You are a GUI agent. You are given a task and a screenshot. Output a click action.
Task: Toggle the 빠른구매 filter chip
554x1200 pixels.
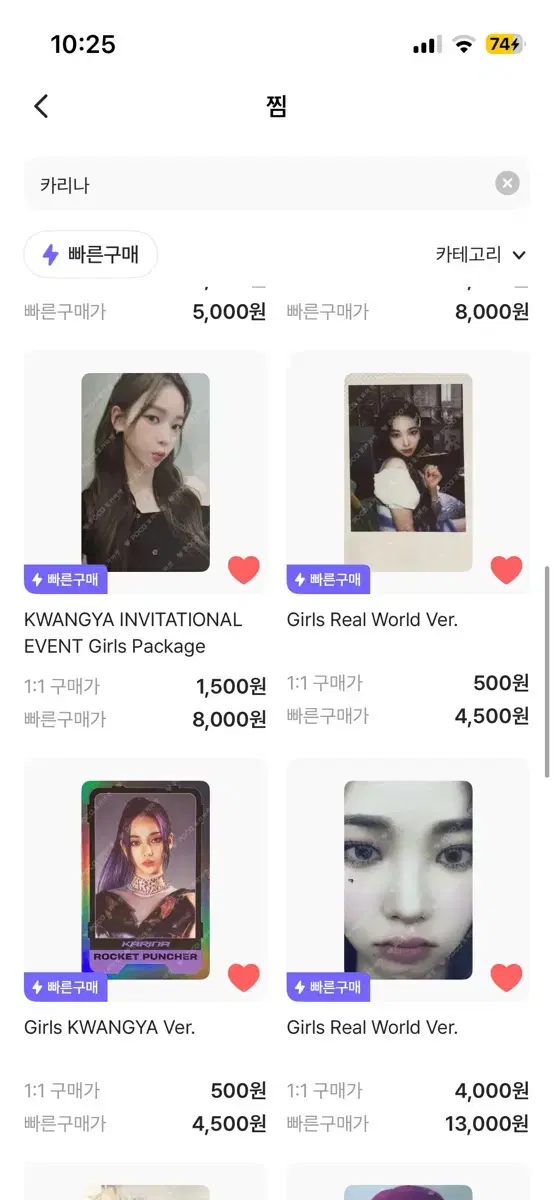tap(91, 254)
